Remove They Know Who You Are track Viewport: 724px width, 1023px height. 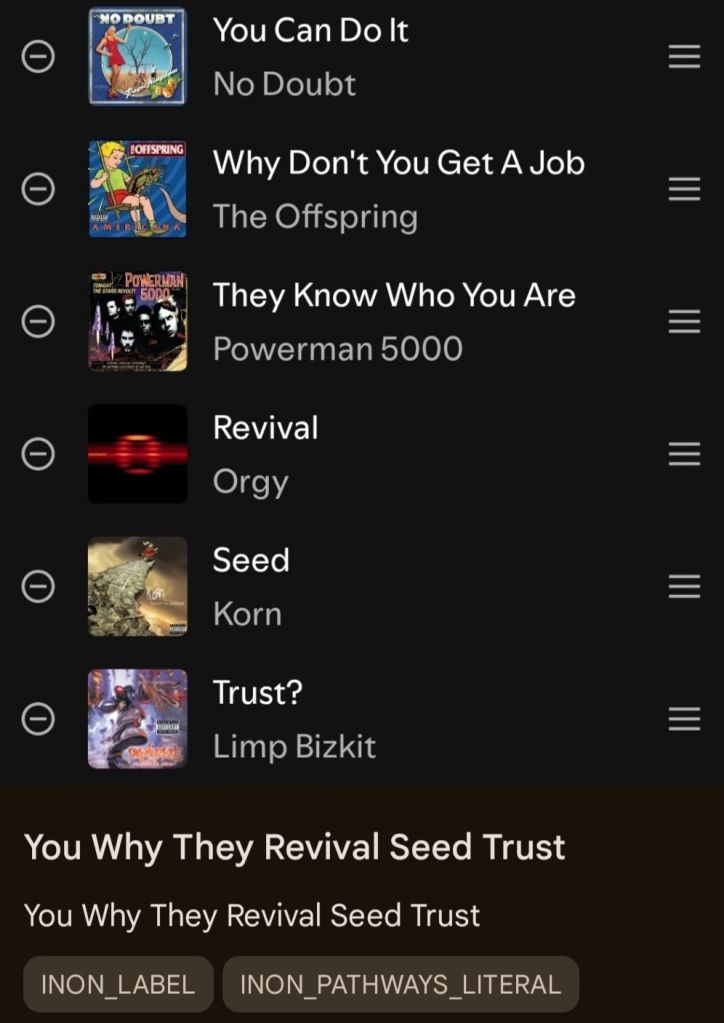click(38, 321)
